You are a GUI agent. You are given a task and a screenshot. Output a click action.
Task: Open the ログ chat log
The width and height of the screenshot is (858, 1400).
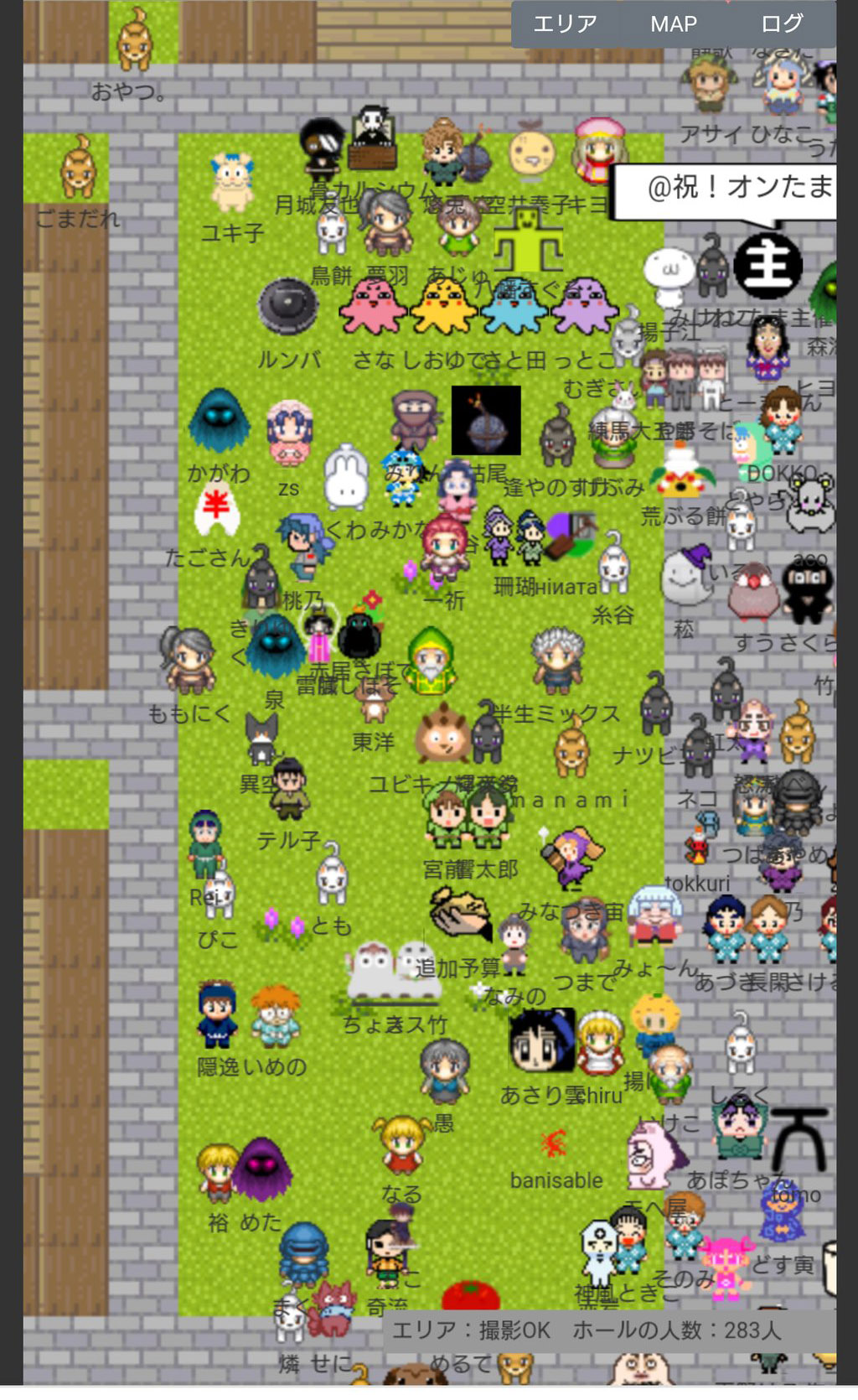coord(782,23)
